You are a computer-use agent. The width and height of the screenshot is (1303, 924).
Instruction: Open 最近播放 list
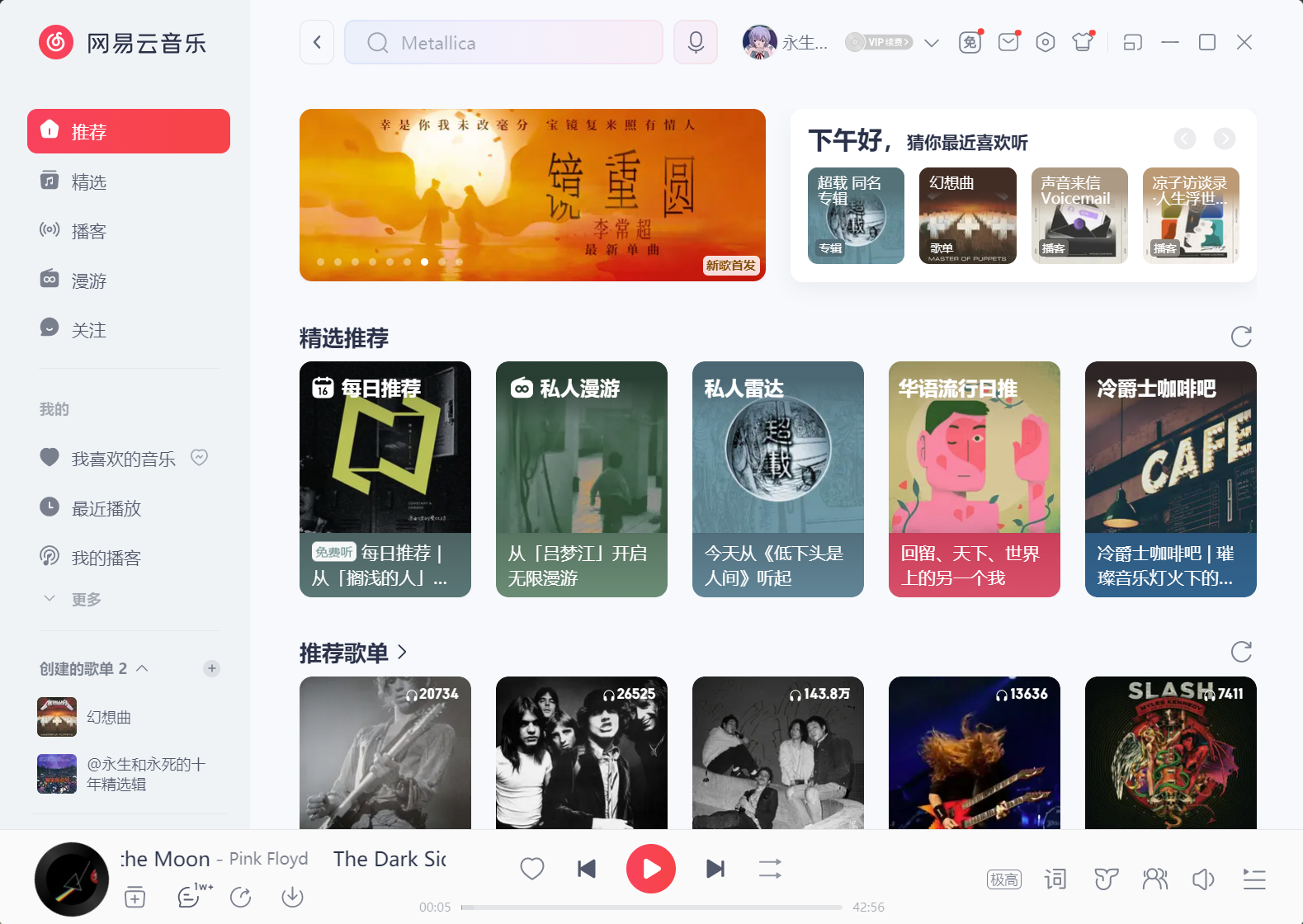pyautogui.click(x=106, y=508)
